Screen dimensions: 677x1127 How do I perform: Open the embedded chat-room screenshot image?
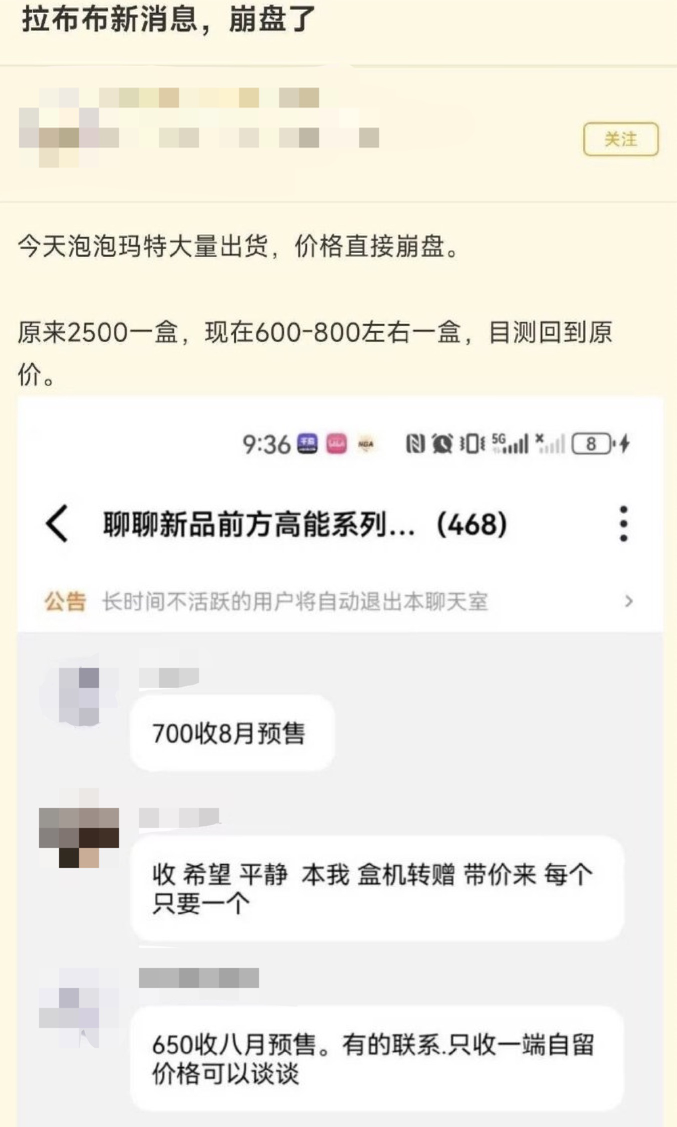pos(340,761)
